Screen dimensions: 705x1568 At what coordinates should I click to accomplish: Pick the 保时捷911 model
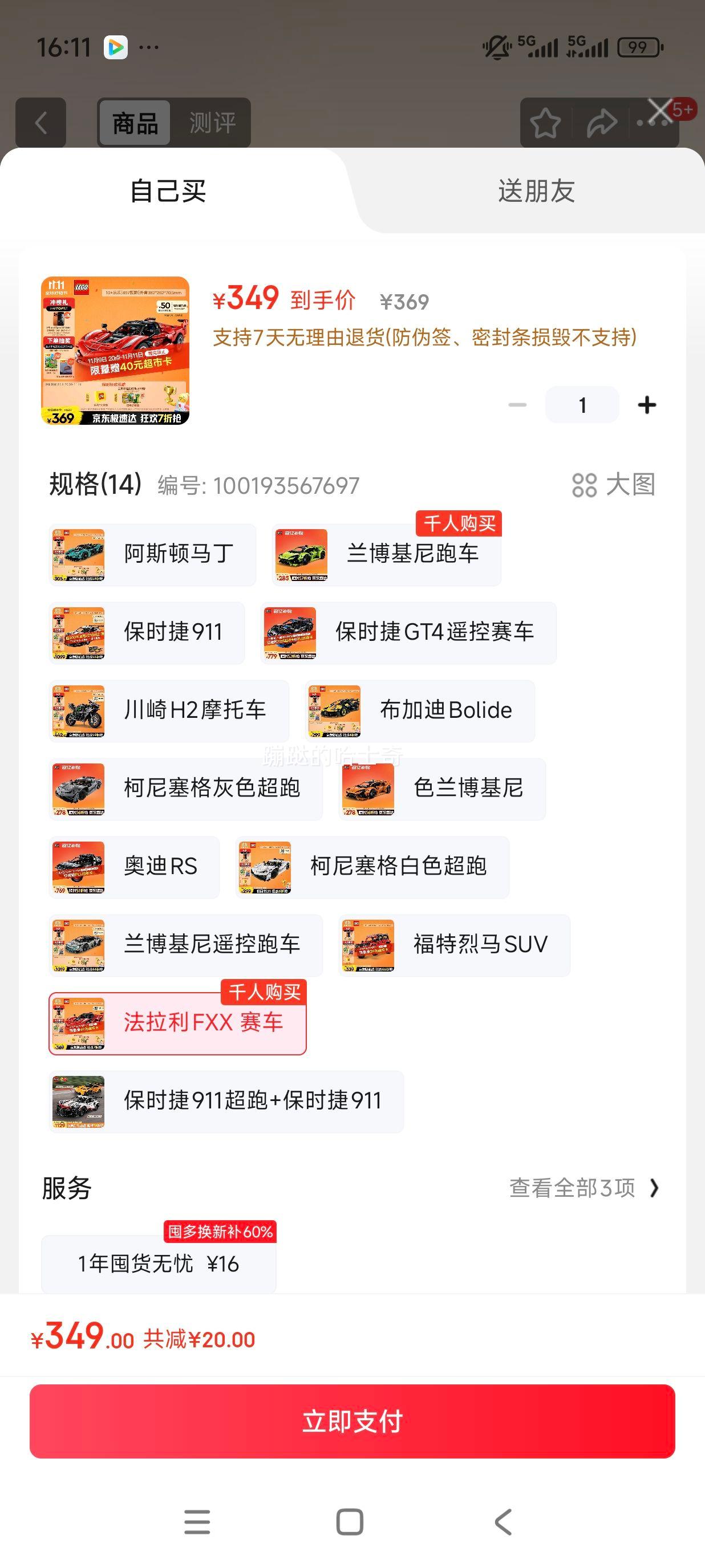pos(147,632)
